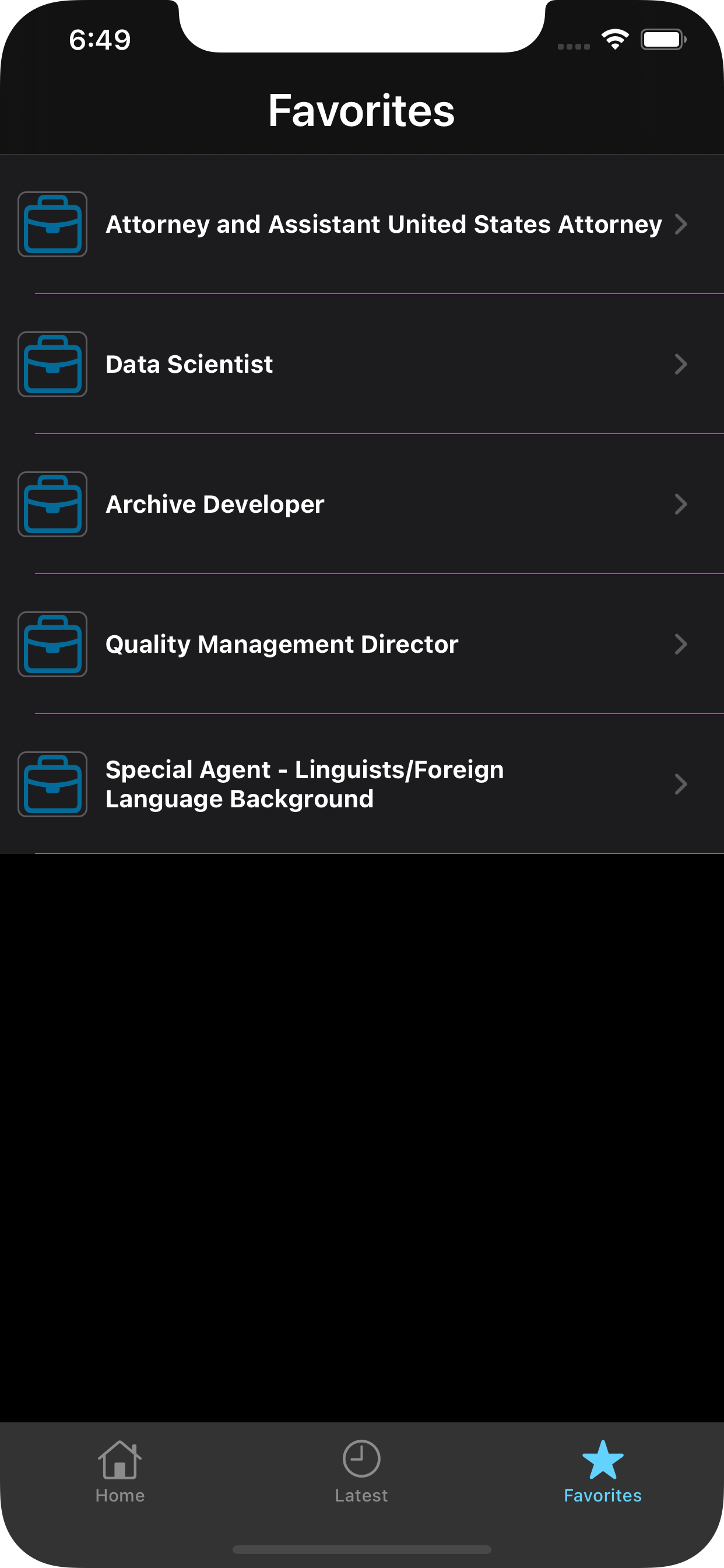Open Quality Management Director listing

tap(361, 644)
